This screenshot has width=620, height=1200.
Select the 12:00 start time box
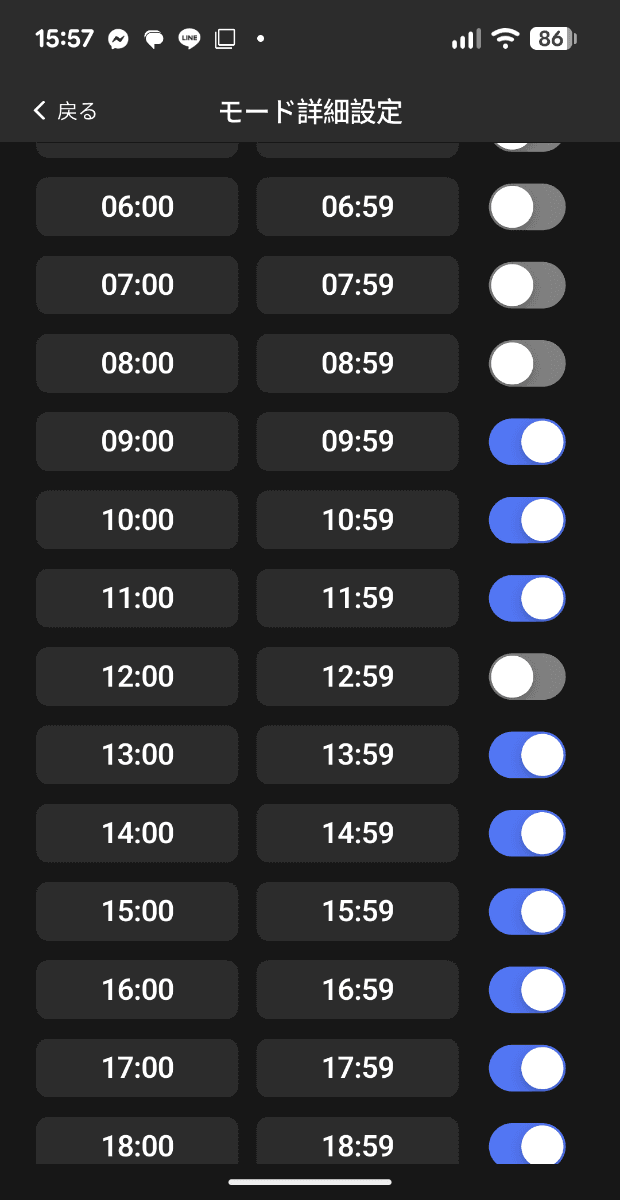[137, 676]
